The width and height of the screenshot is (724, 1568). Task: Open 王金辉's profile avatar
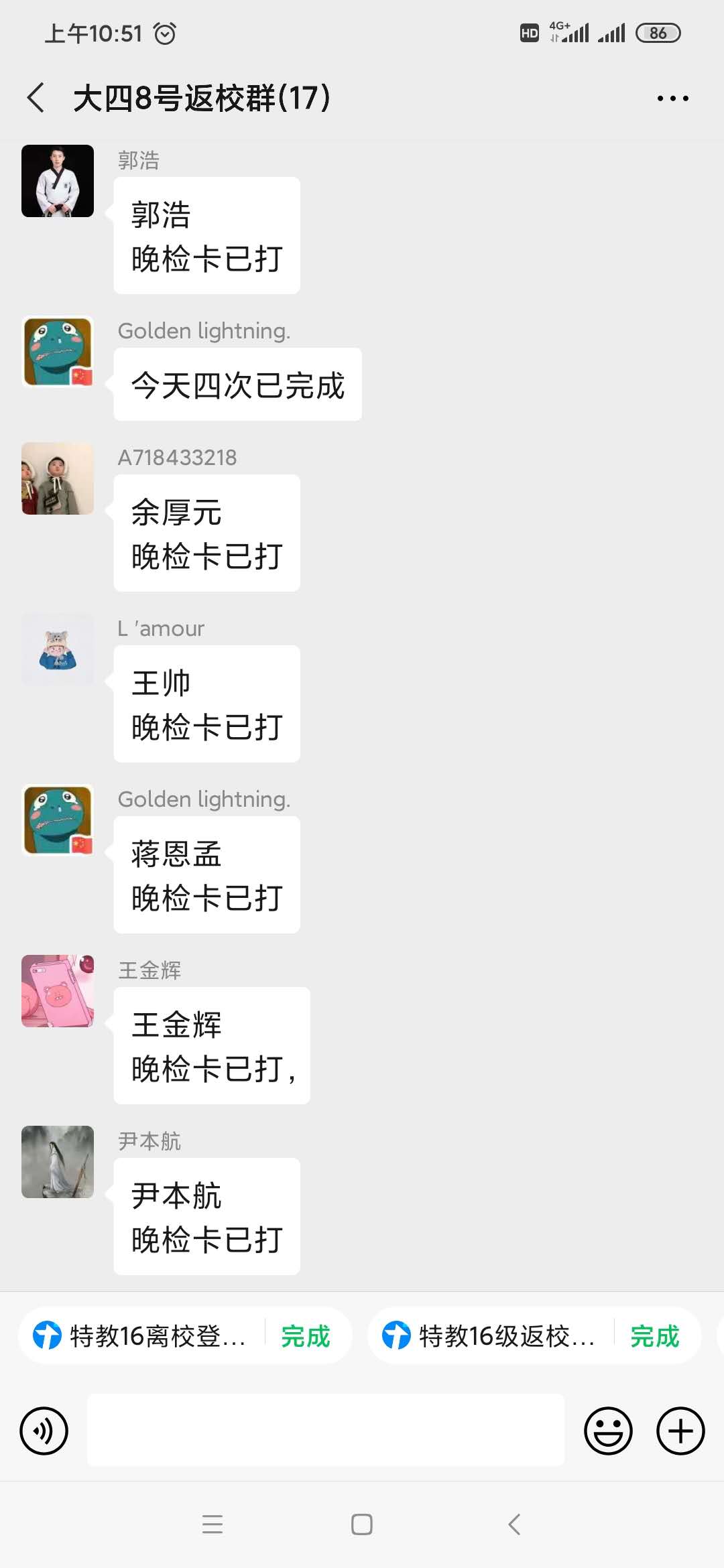(58, 991)
